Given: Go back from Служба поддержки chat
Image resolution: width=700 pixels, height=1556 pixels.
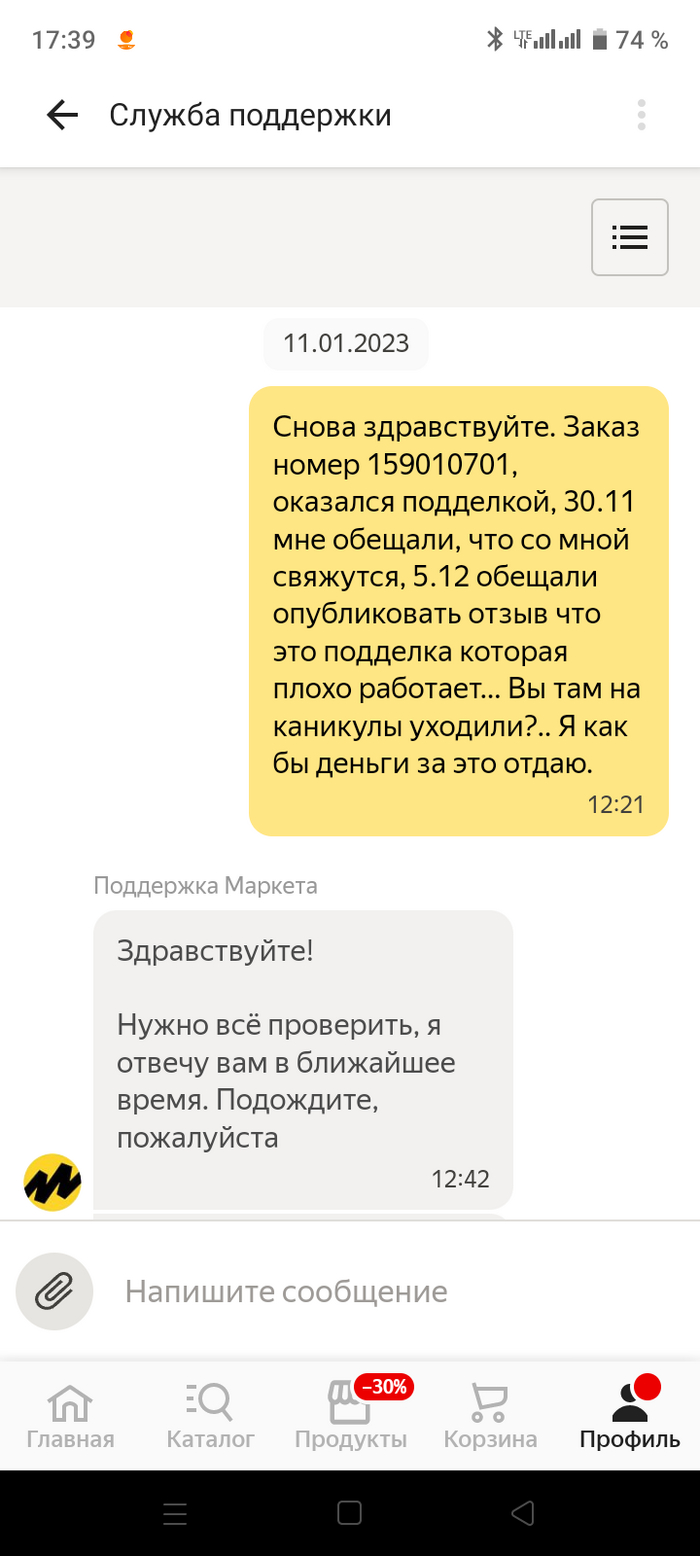Looking at the screenshot, I should click(62, 116).
